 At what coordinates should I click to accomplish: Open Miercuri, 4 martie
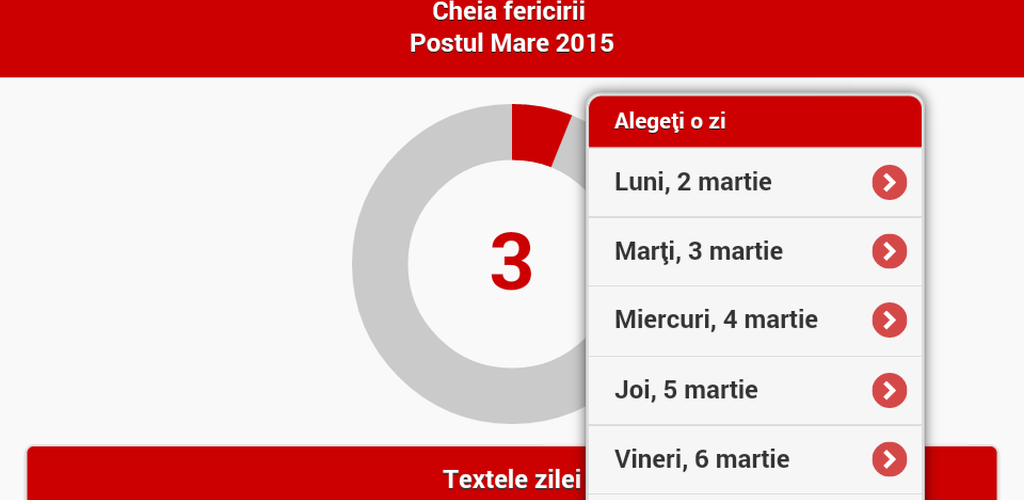click(754, 320)
